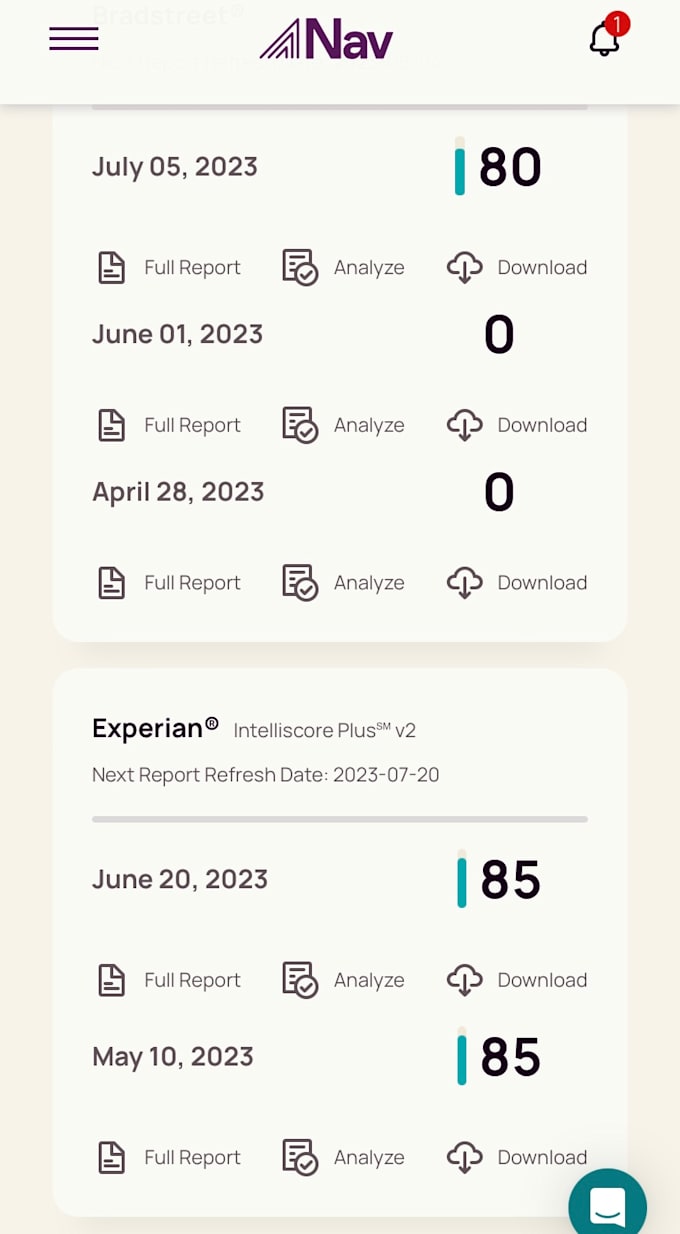
Task: Open Full Report for June 20, 2023
Action: point(169,980)
